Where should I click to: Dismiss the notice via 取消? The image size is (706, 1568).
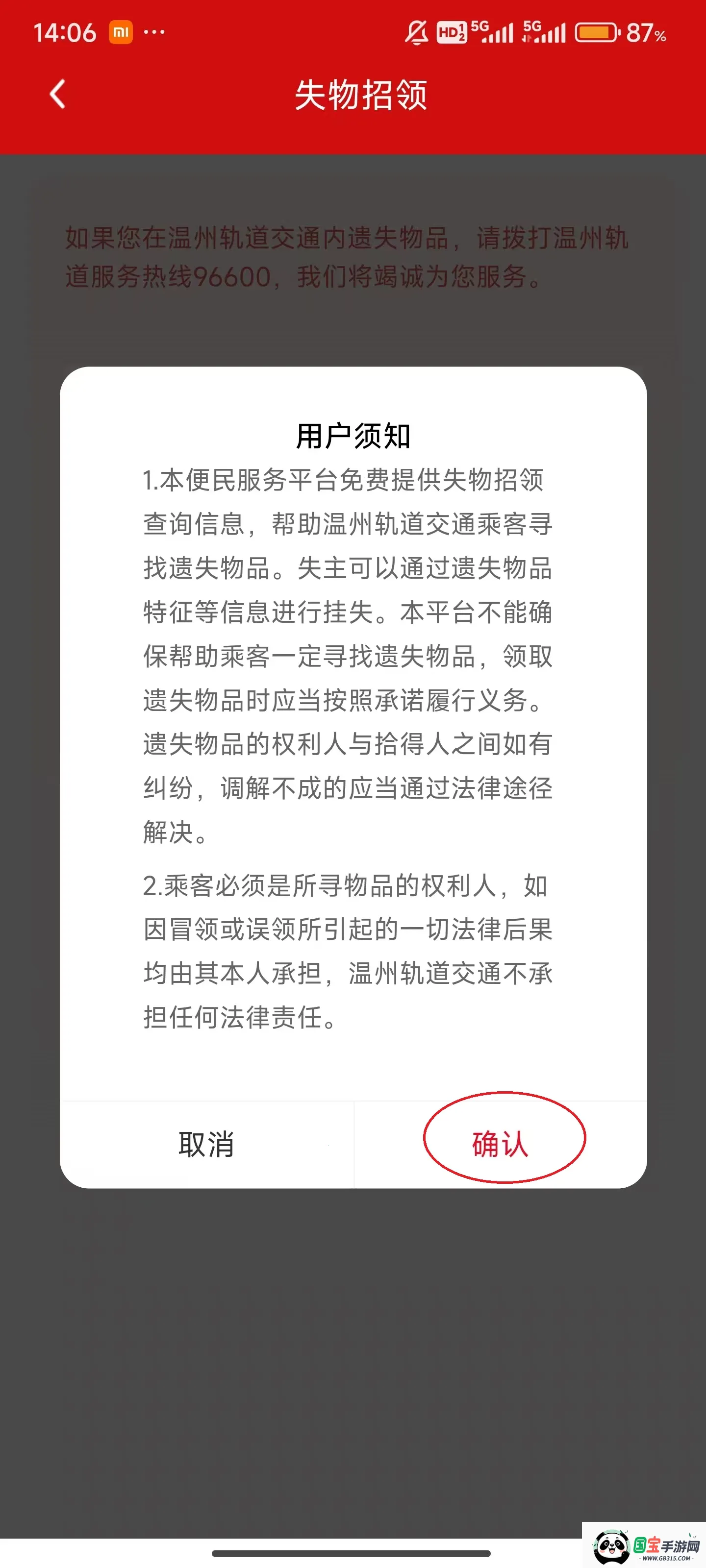coord(206,1144)
